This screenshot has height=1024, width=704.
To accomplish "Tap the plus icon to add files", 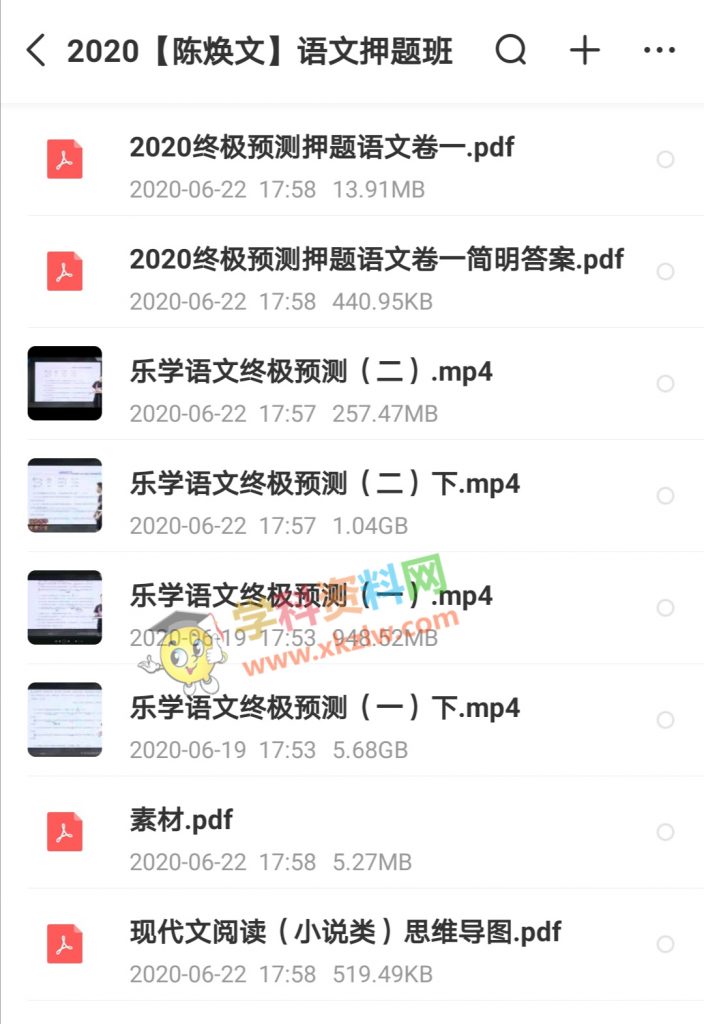I will pos(585,50).
